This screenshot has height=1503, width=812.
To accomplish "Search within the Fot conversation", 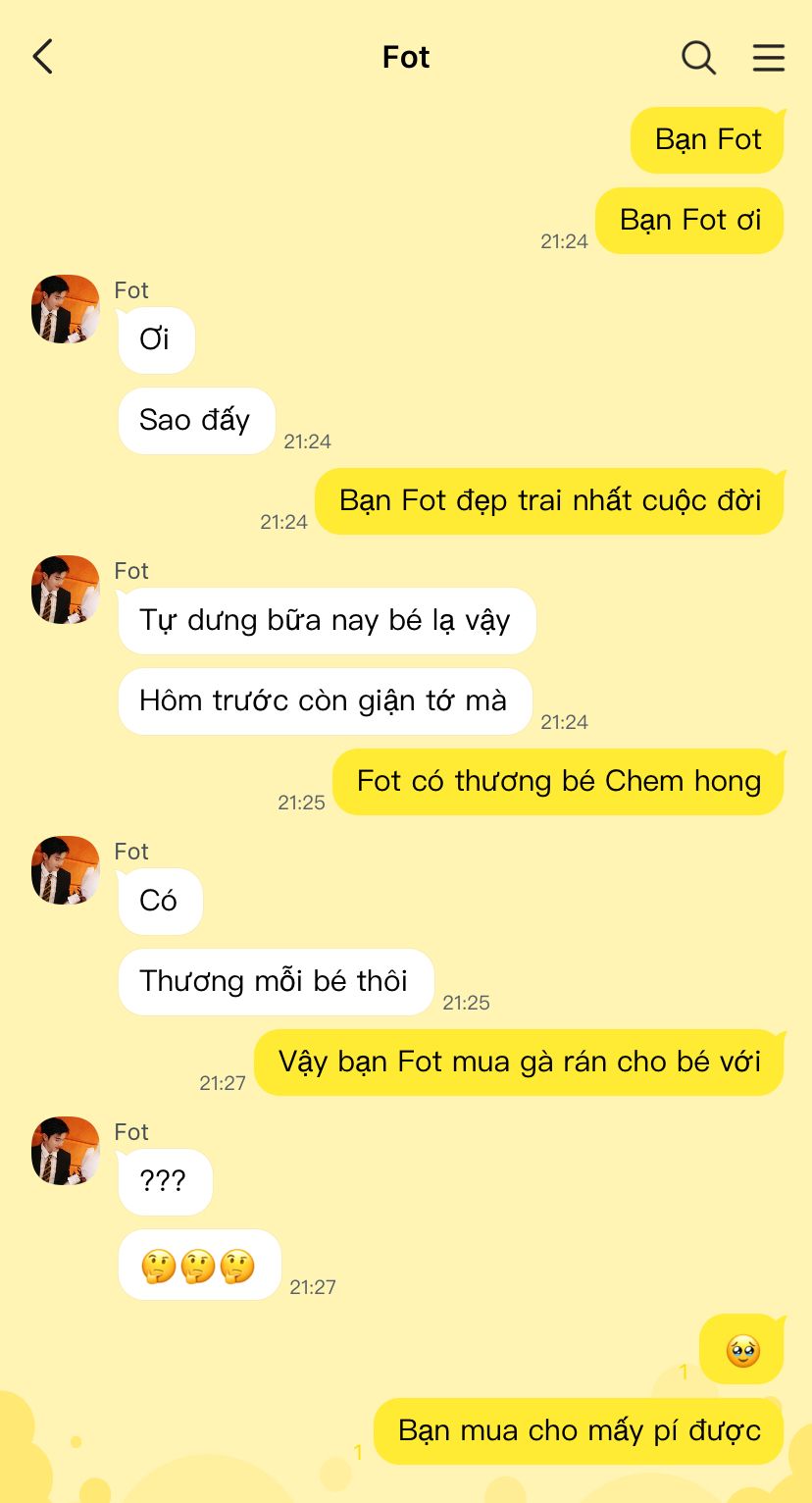I will point(698,57).
